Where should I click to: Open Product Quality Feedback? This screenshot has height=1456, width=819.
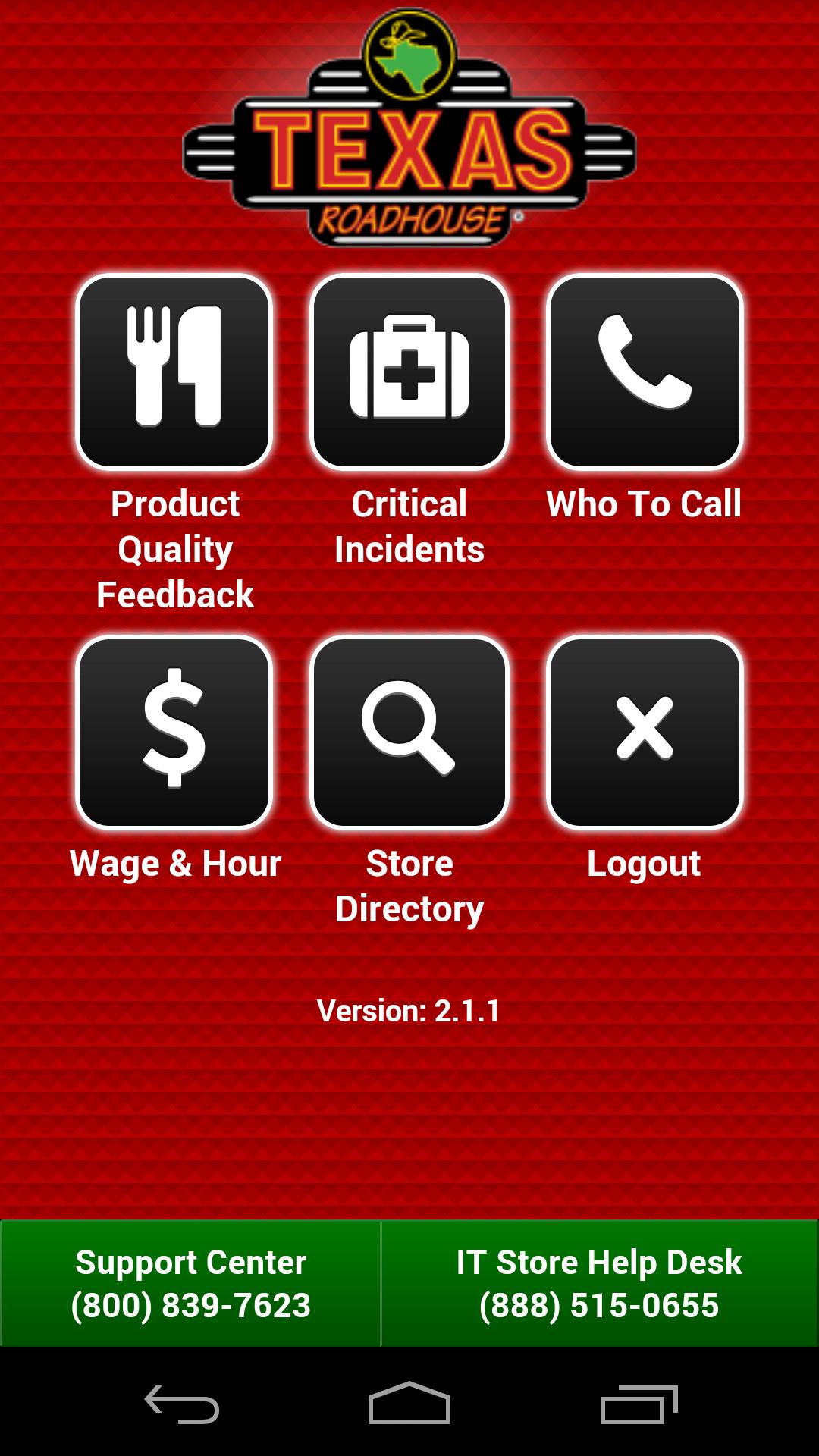tap(174, 372)
